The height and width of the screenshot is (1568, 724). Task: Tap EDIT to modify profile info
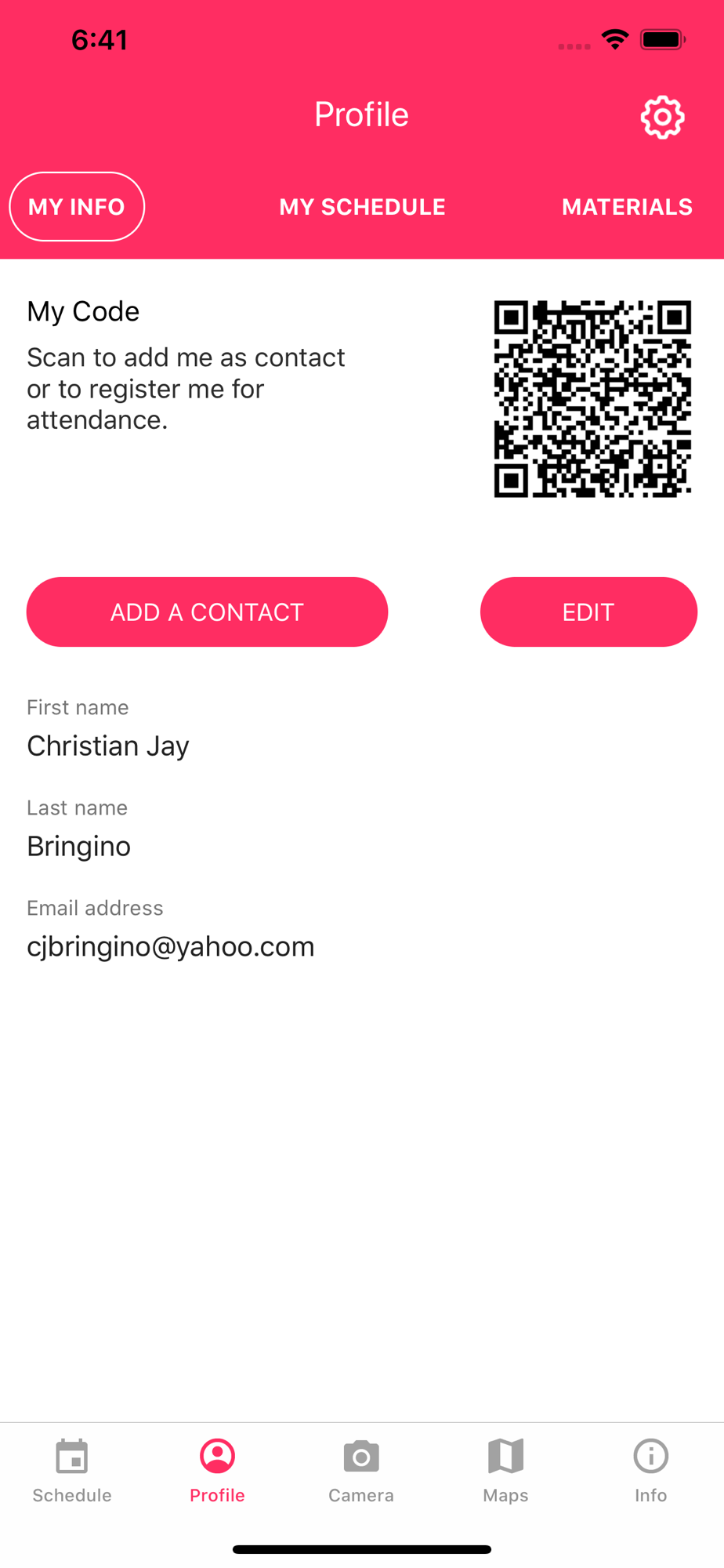click(x=588, y=612)
